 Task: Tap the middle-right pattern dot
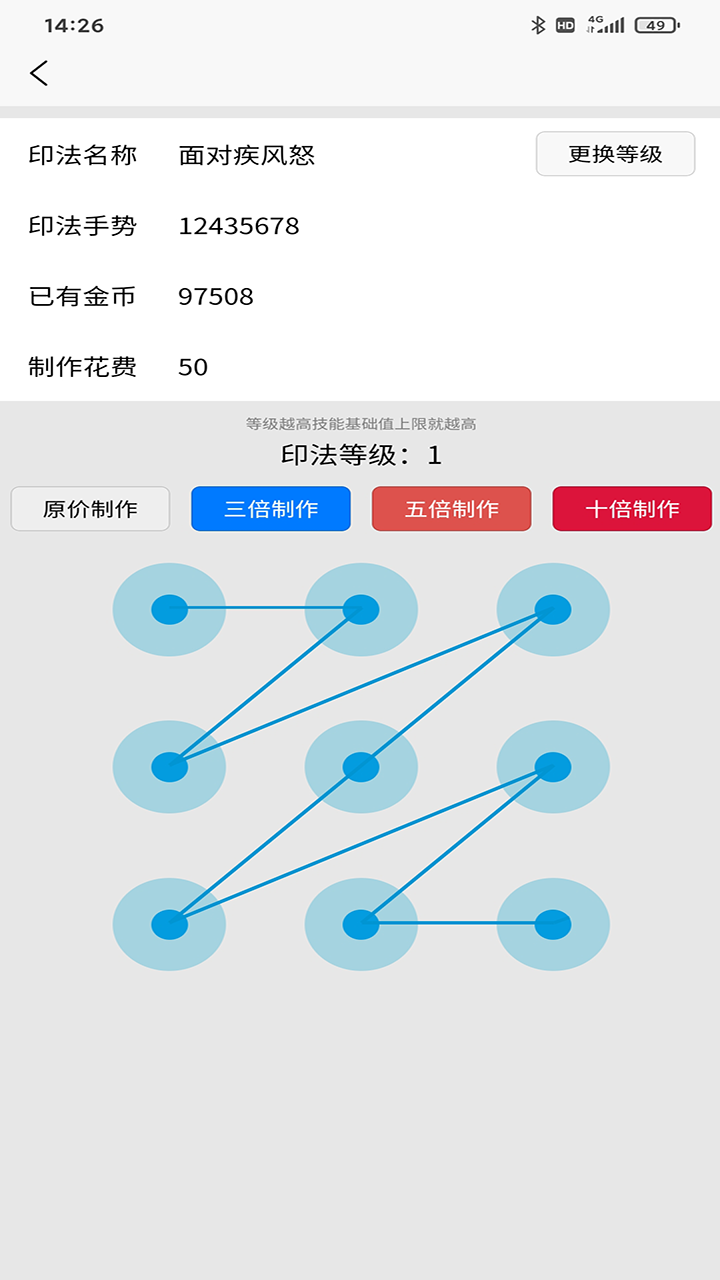pos(553,766)
